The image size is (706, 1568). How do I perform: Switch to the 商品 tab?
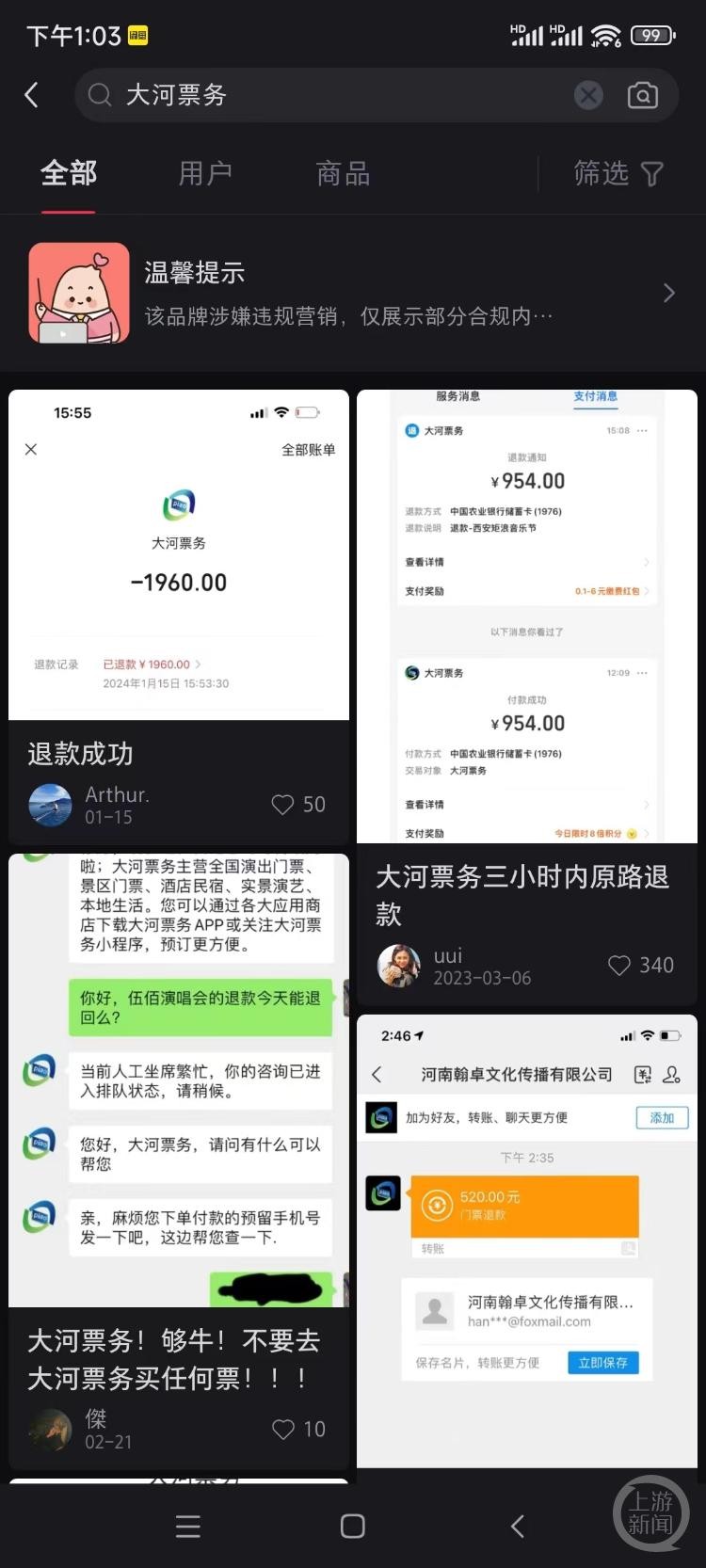(x=343, y=173)
